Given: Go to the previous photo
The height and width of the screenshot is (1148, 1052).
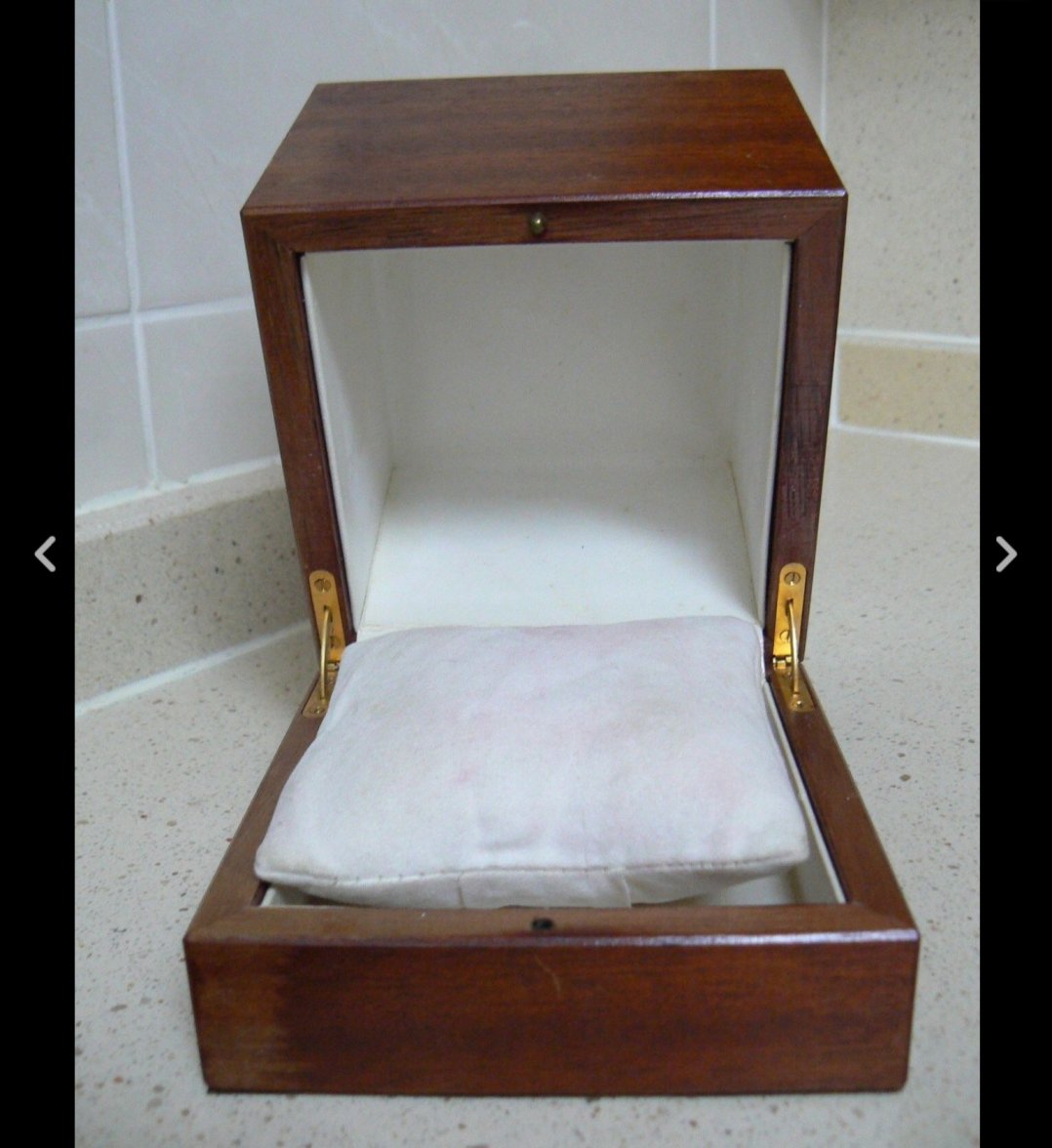Looking at the screenshot, I should coord(45,553).
